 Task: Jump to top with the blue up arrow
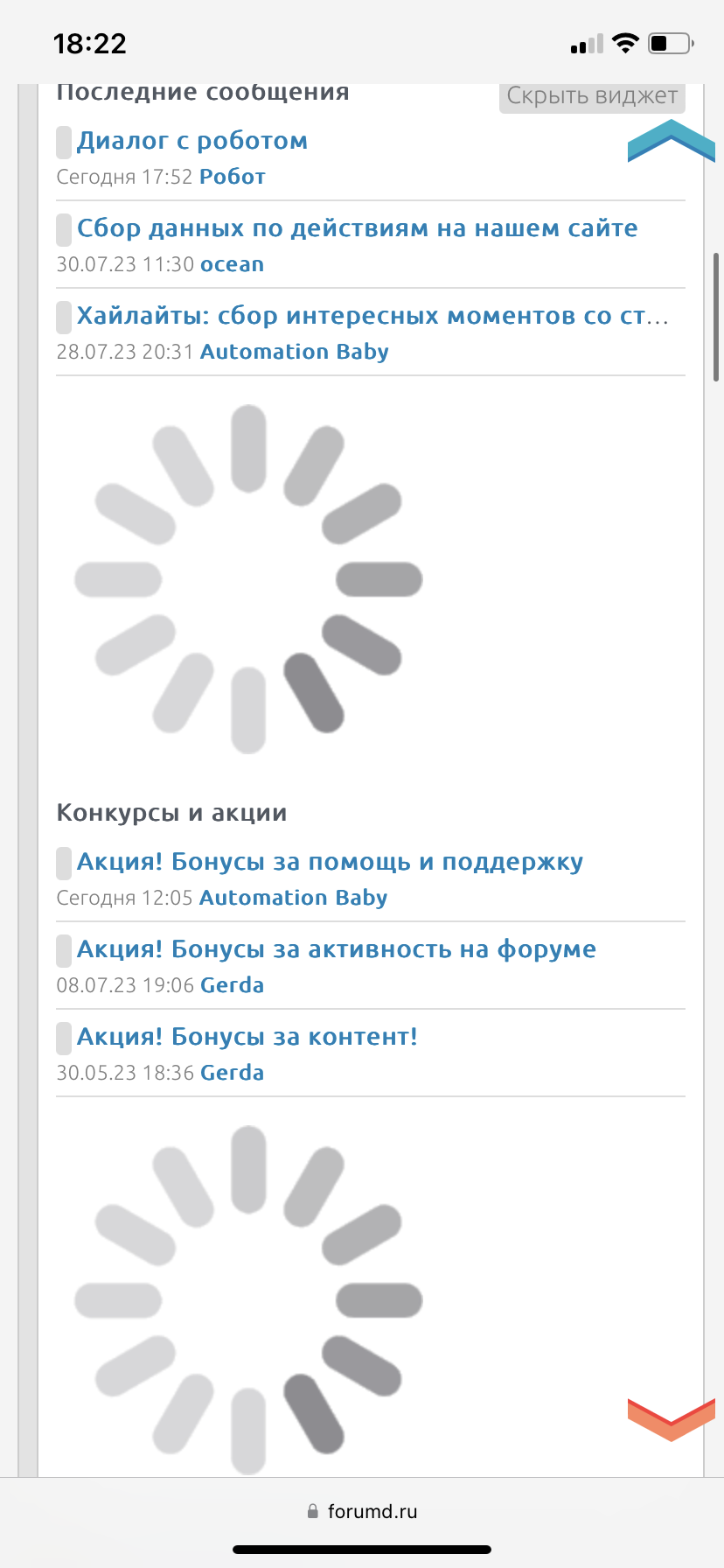[671, 141]
